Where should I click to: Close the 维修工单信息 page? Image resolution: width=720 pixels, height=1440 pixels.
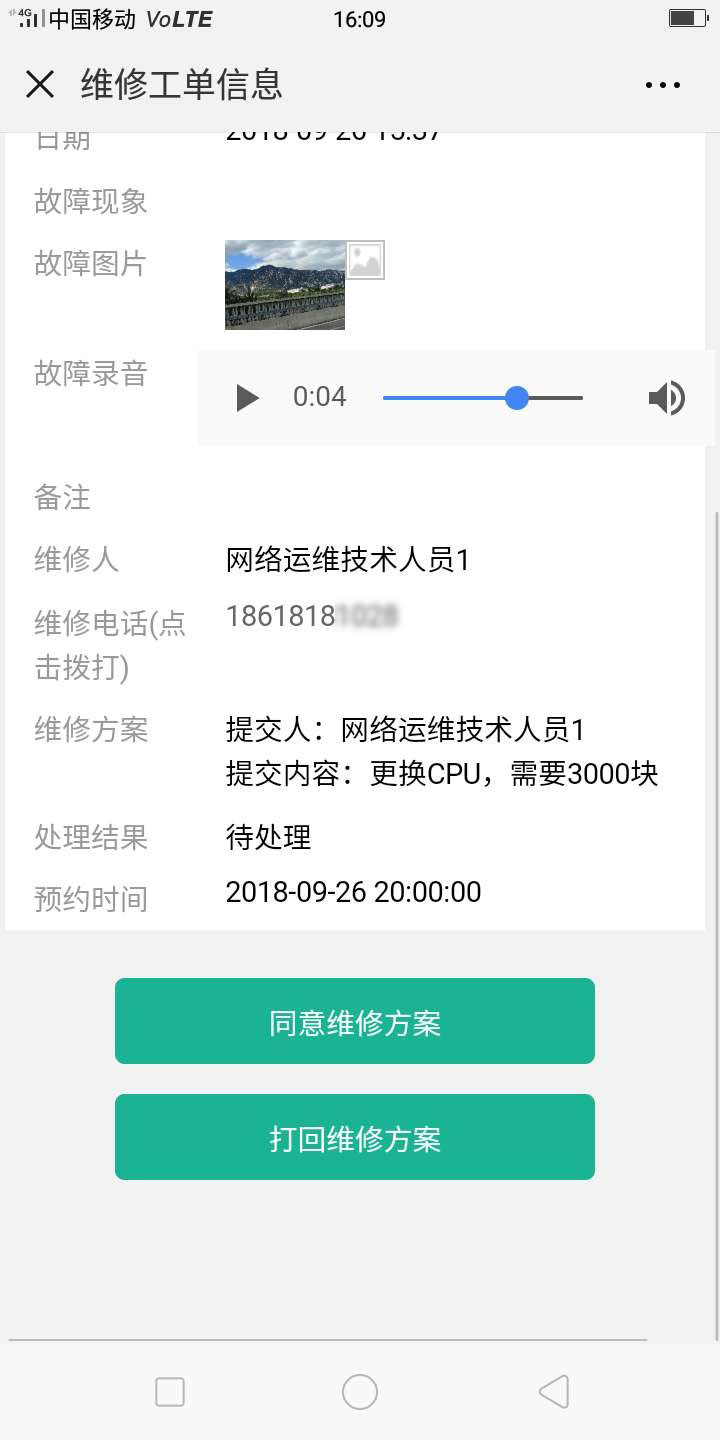[40, 85]
